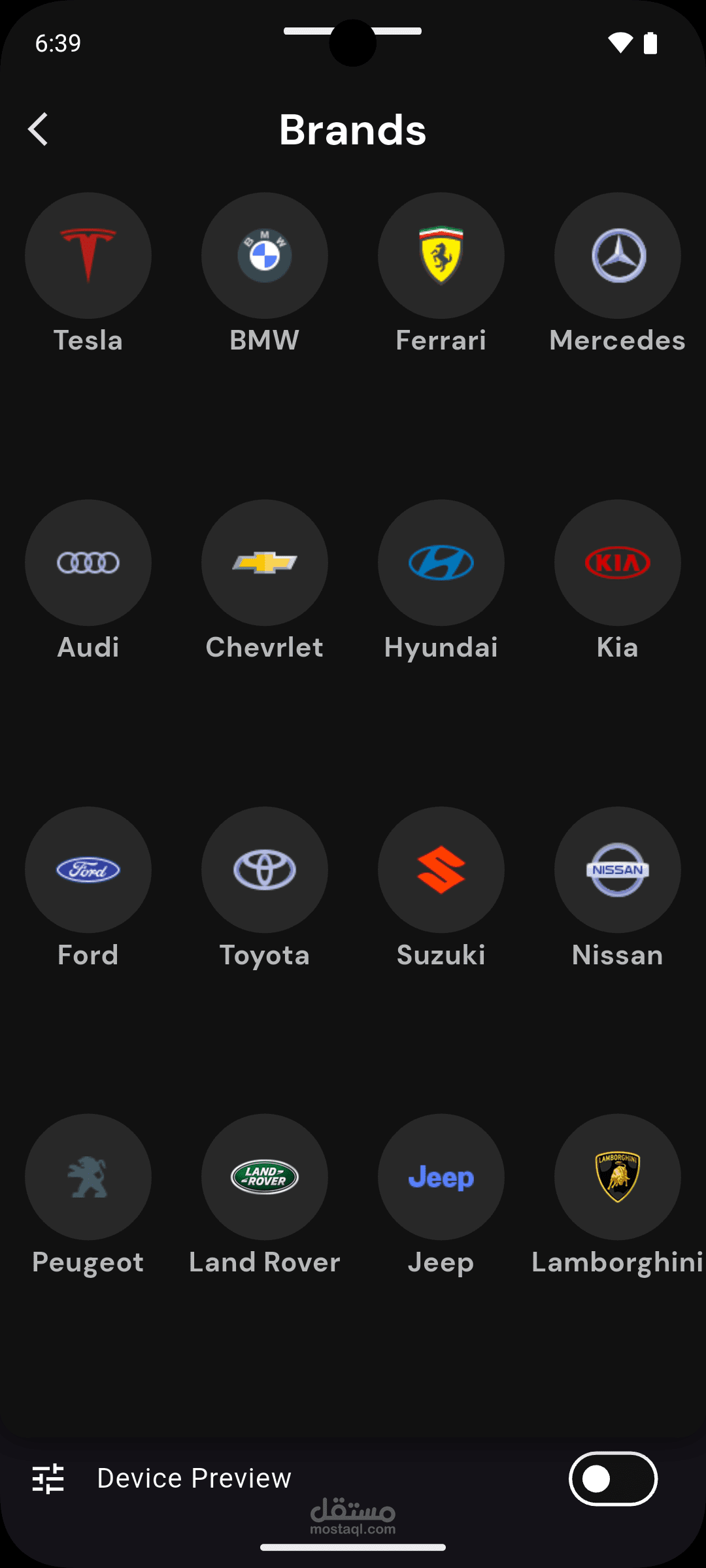706x1568 pixels.
Task: Open the Toyota brand
Action: pos(265,870)
